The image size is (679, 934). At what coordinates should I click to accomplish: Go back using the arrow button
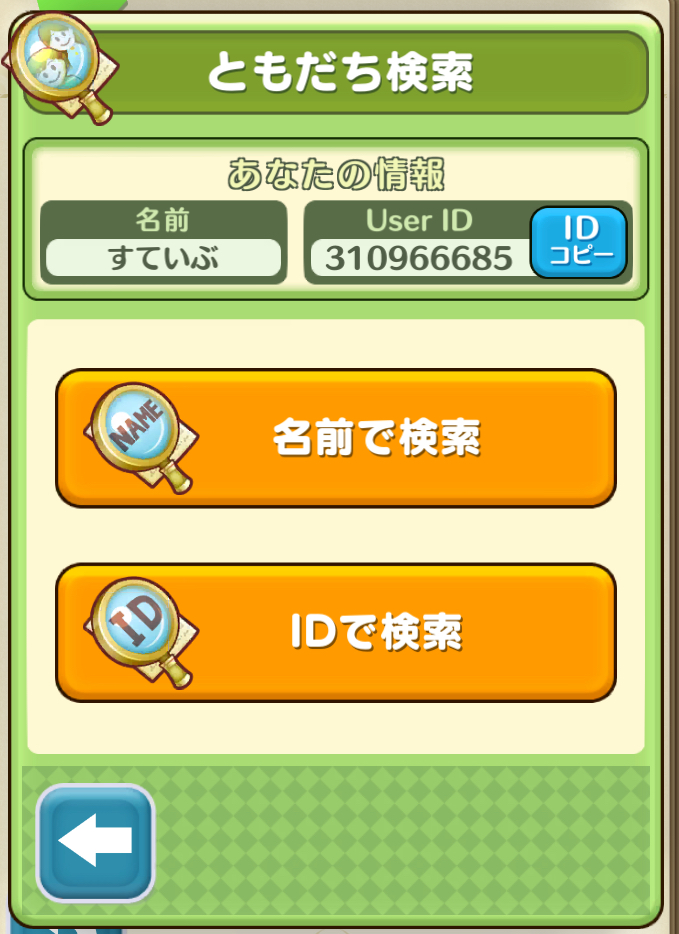point(96,842)
